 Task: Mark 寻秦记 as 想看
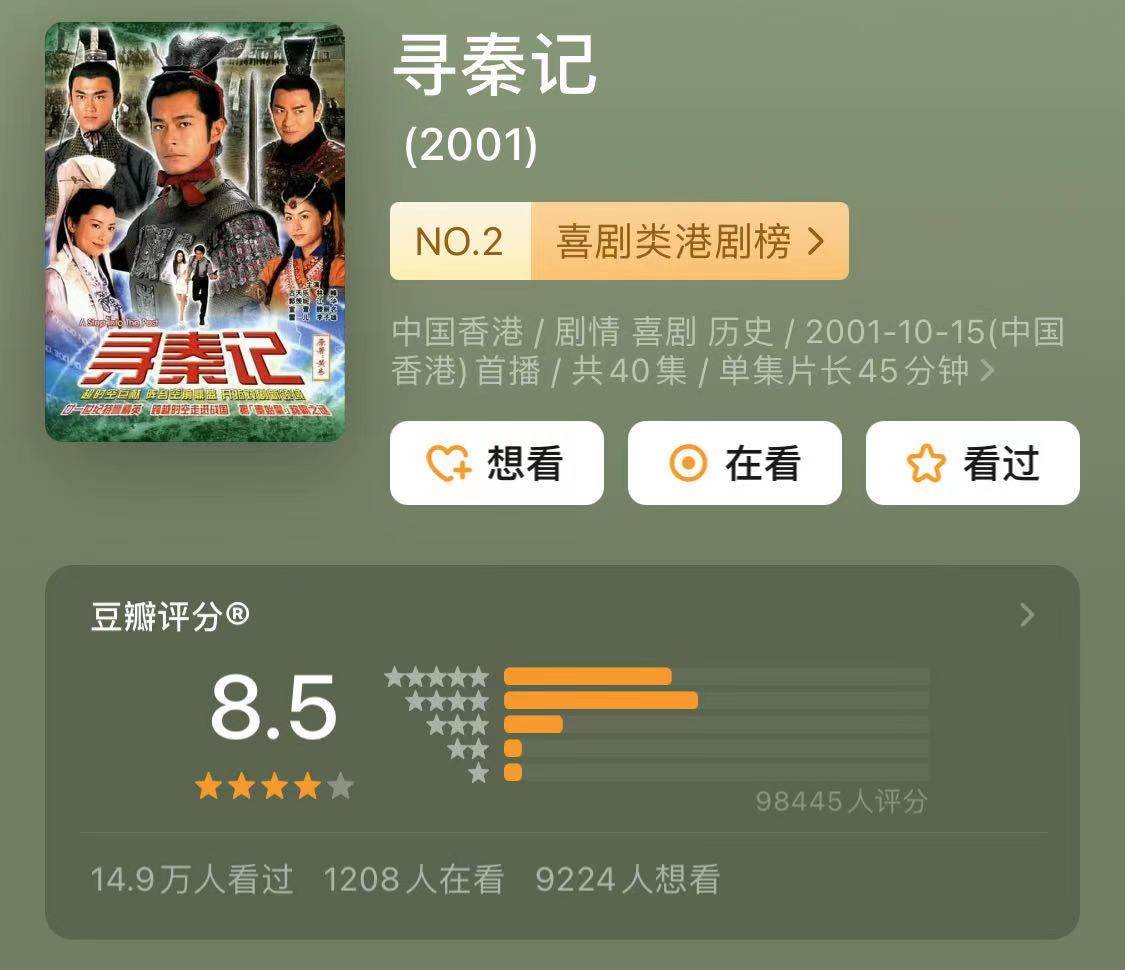tap(496, 463)
